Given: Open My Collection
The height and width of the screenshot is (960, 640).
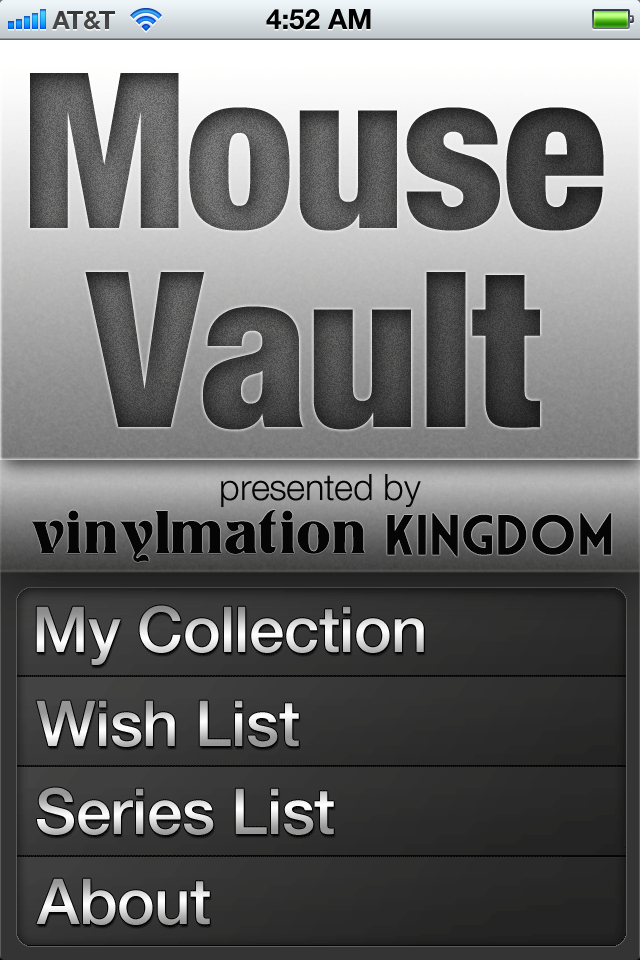Looking at the screenshot, I should (x=320, y=632).
